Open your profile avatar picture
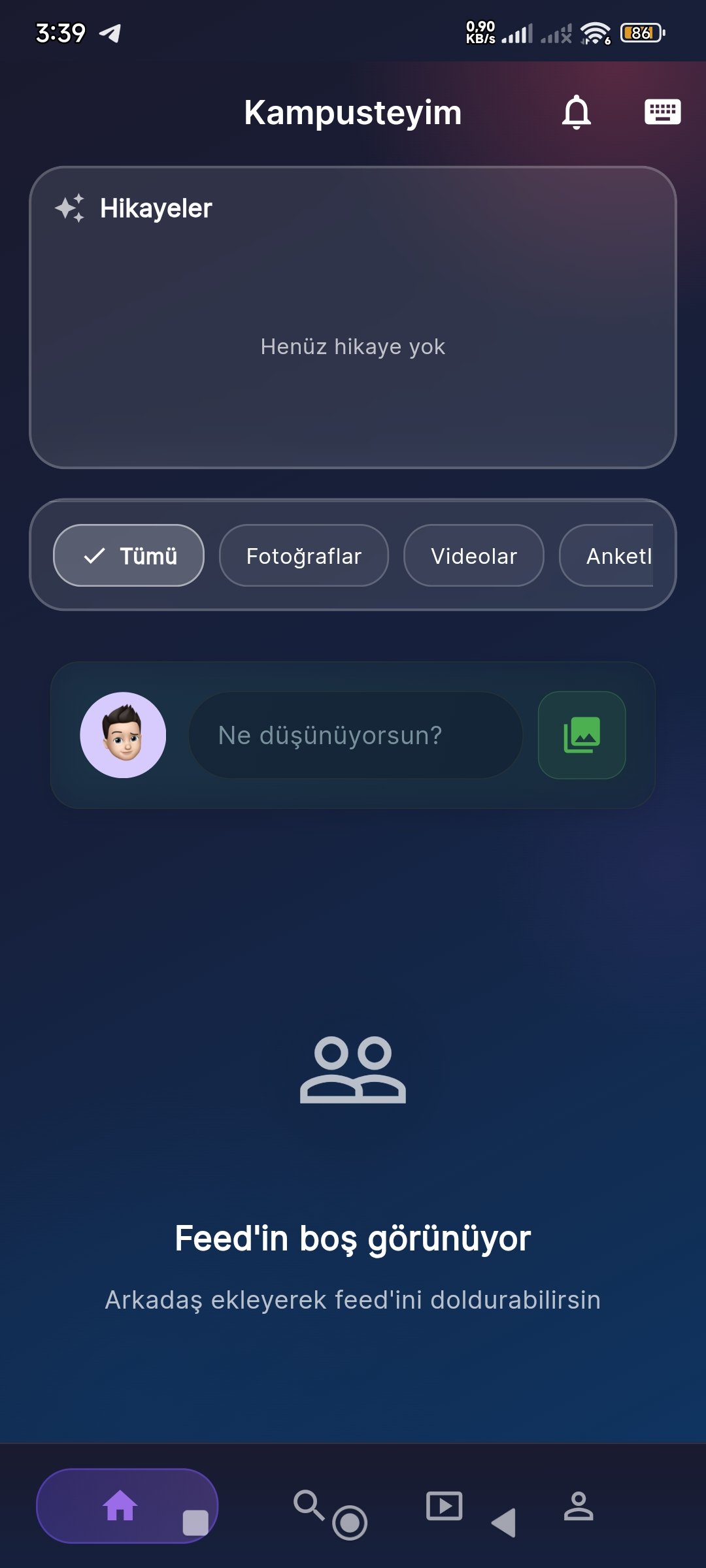Viewport: 706px width, 1568px height. 123,735
